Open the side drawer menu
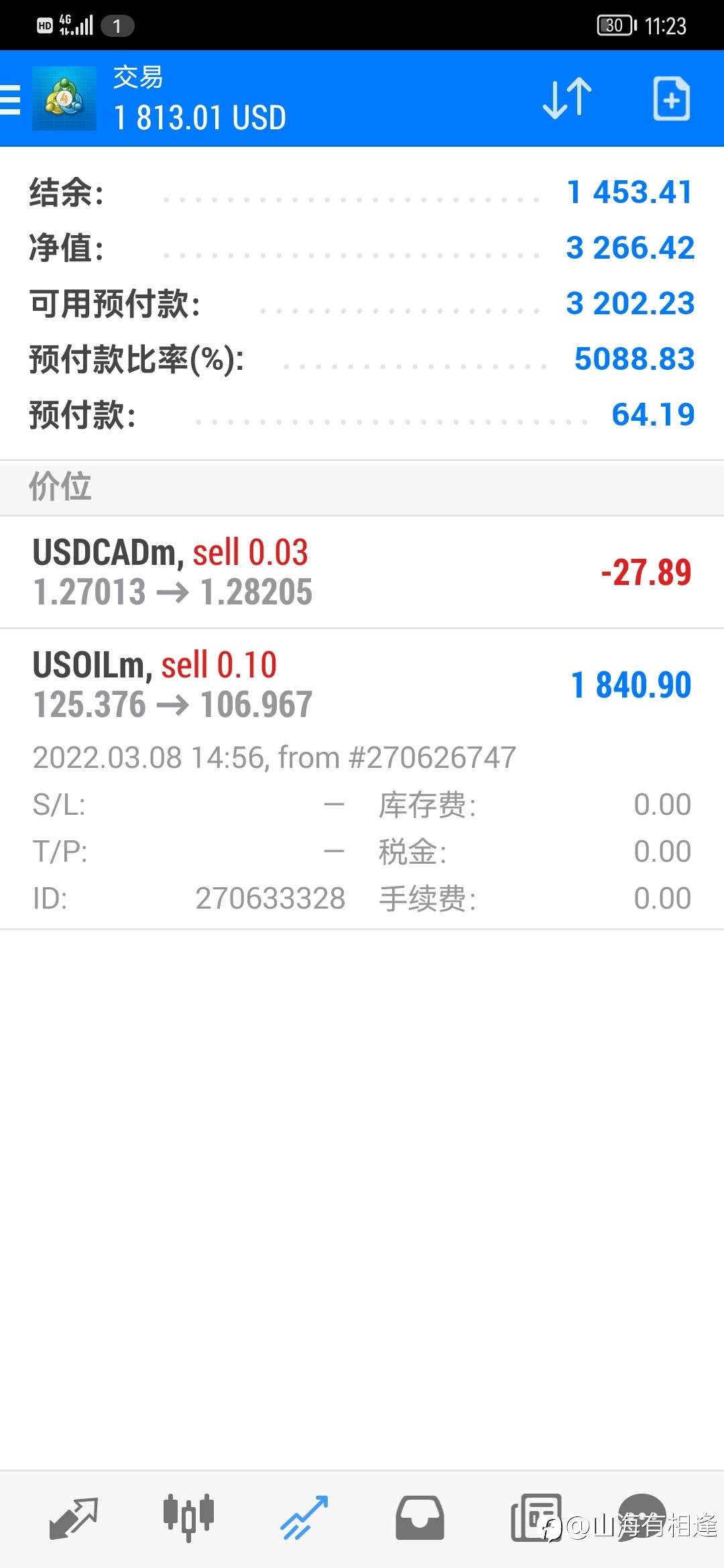Image resolution: width=724 pixels, height=1568 pixels. tap(11, 100)
